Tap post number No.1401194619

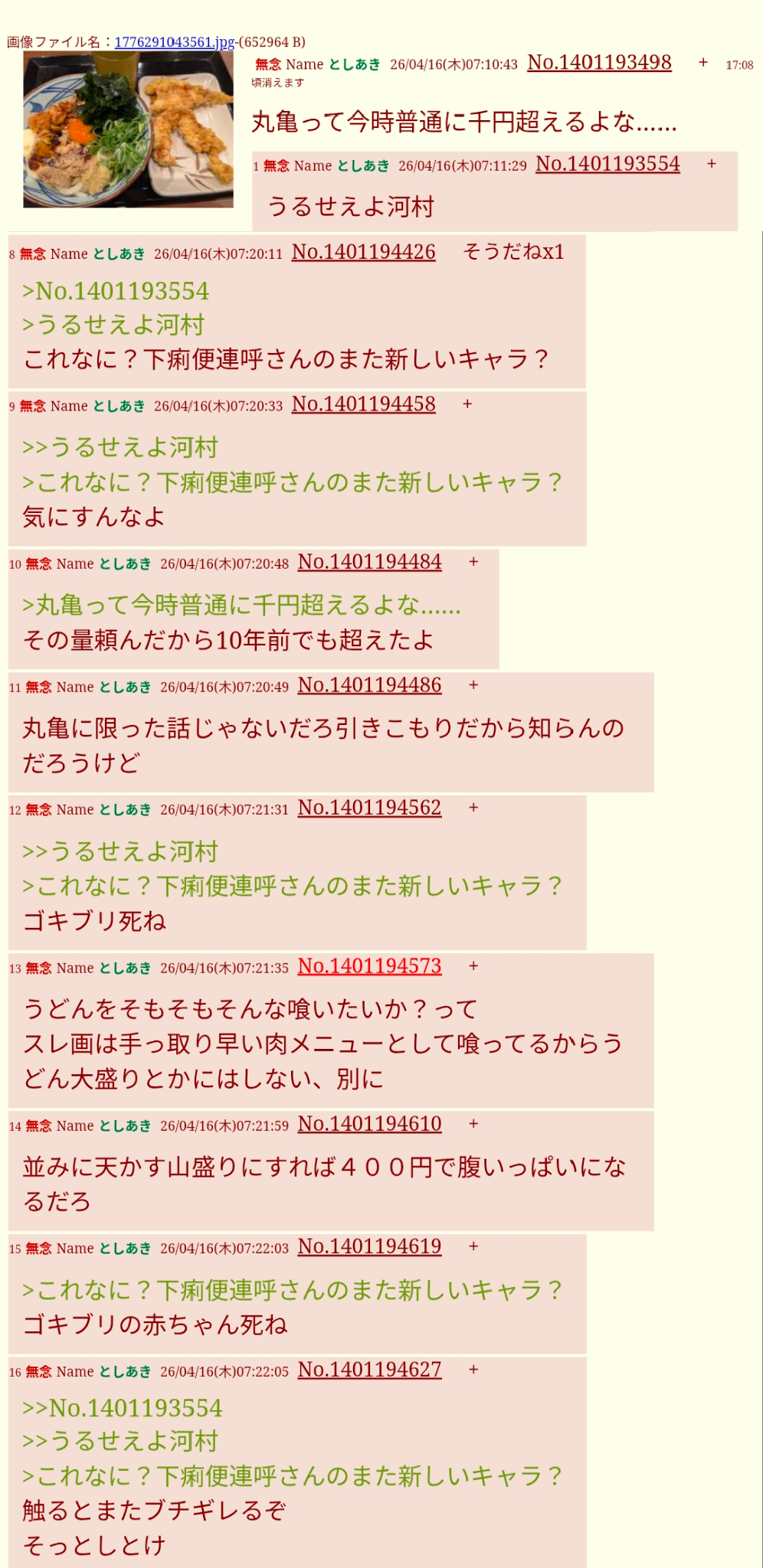tap(369, 1246)
